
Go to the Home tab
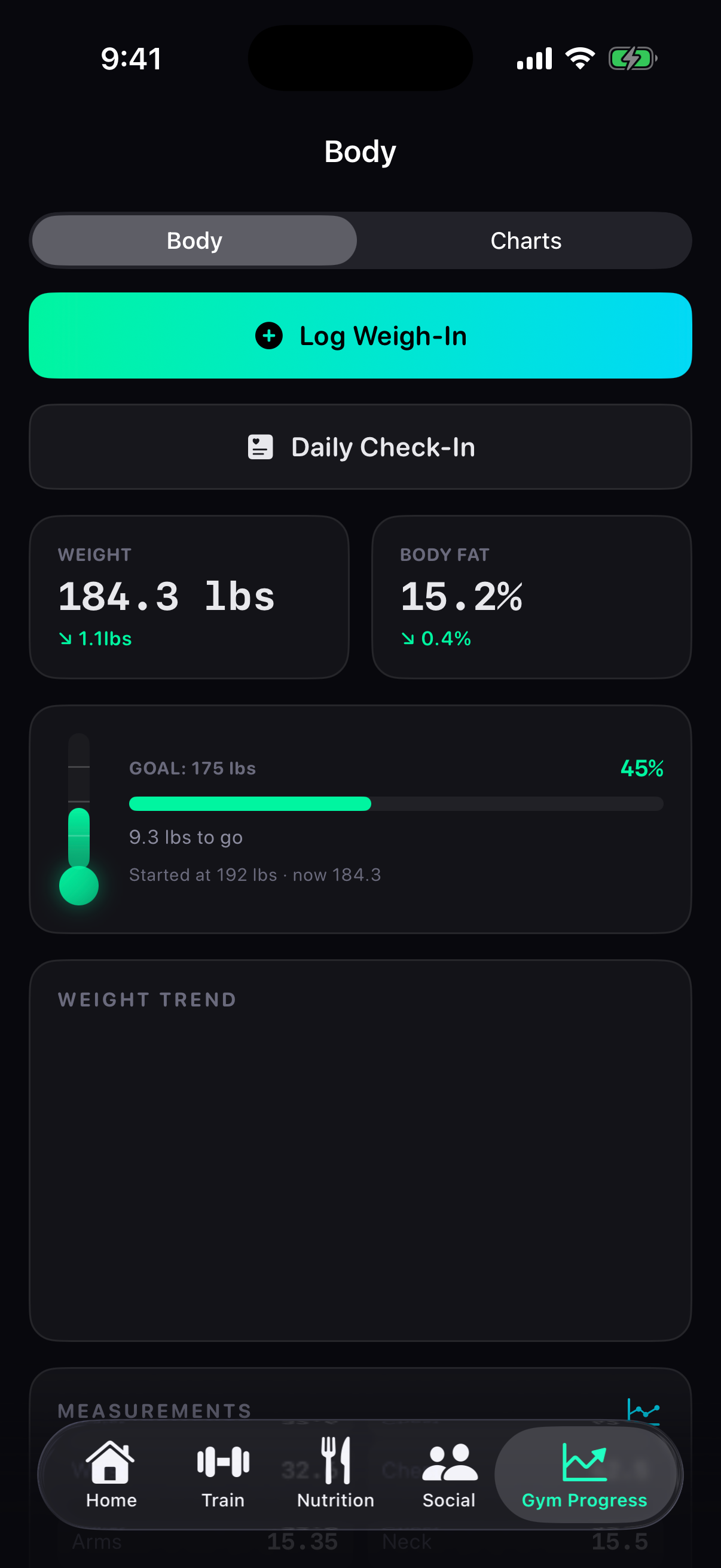coord(111,1474)
